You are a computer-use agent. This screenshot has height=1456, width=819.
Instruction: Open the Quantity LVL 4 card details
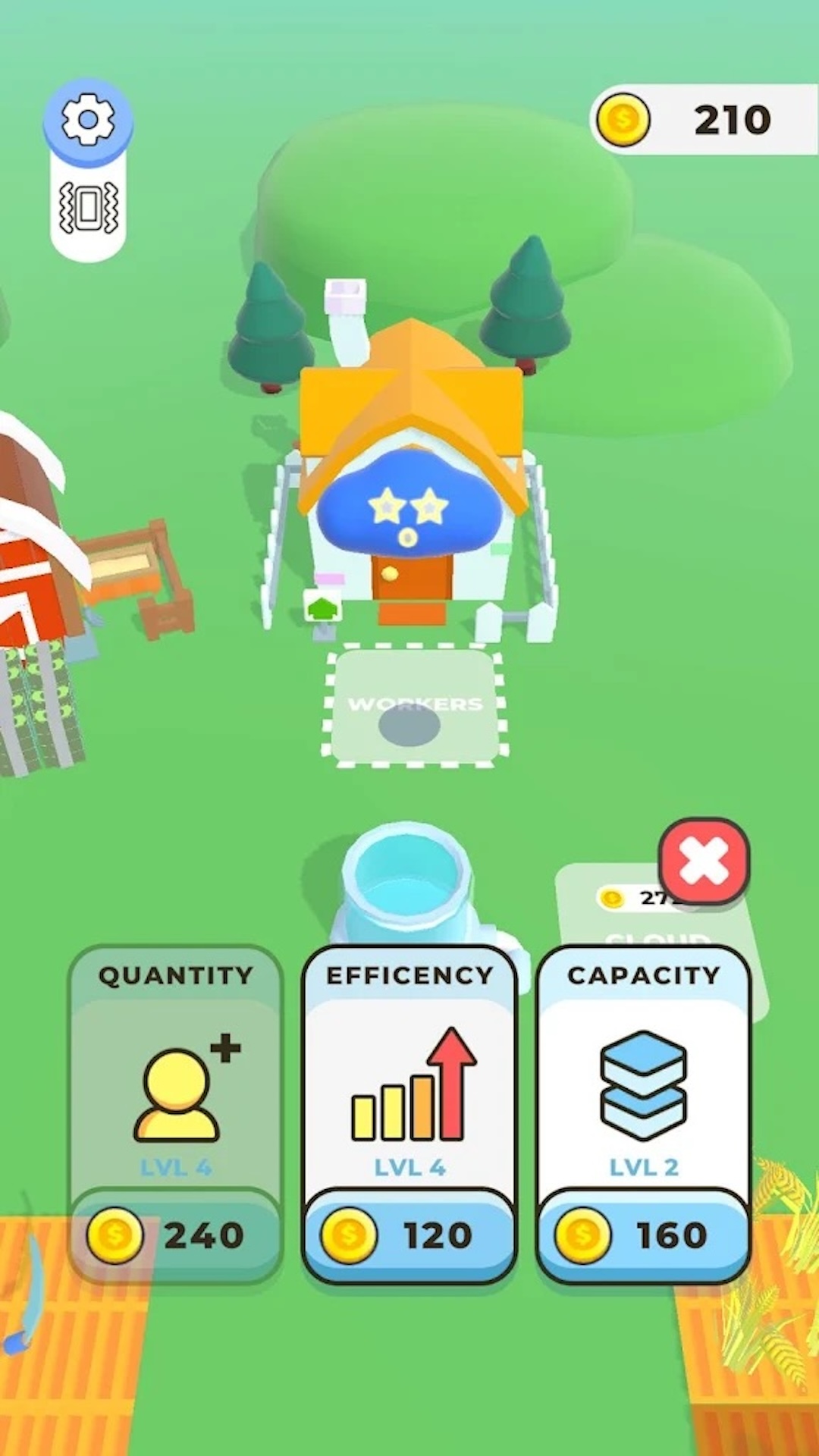pyautogui.click(x=173, y=1100)
